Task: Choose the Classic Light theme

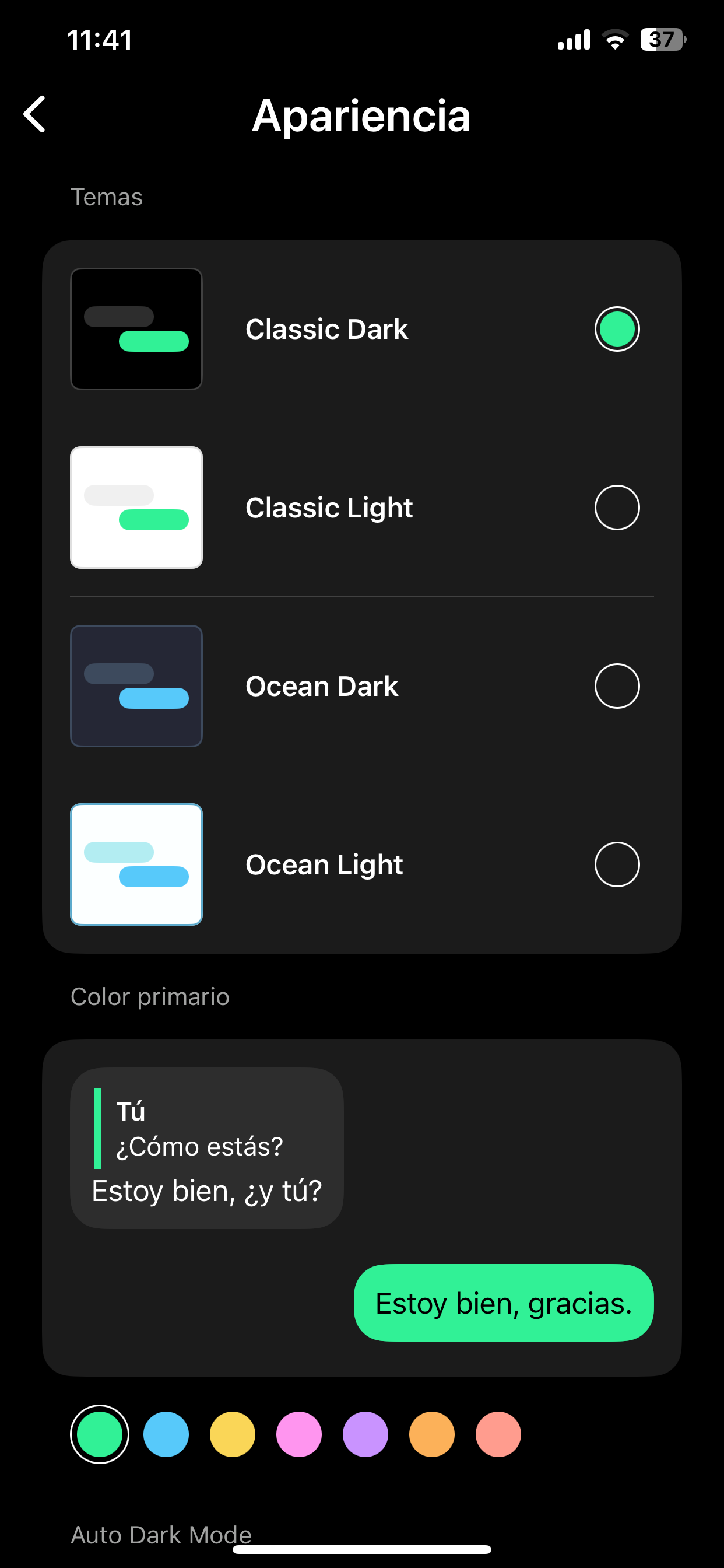Action: pos(616,507)
